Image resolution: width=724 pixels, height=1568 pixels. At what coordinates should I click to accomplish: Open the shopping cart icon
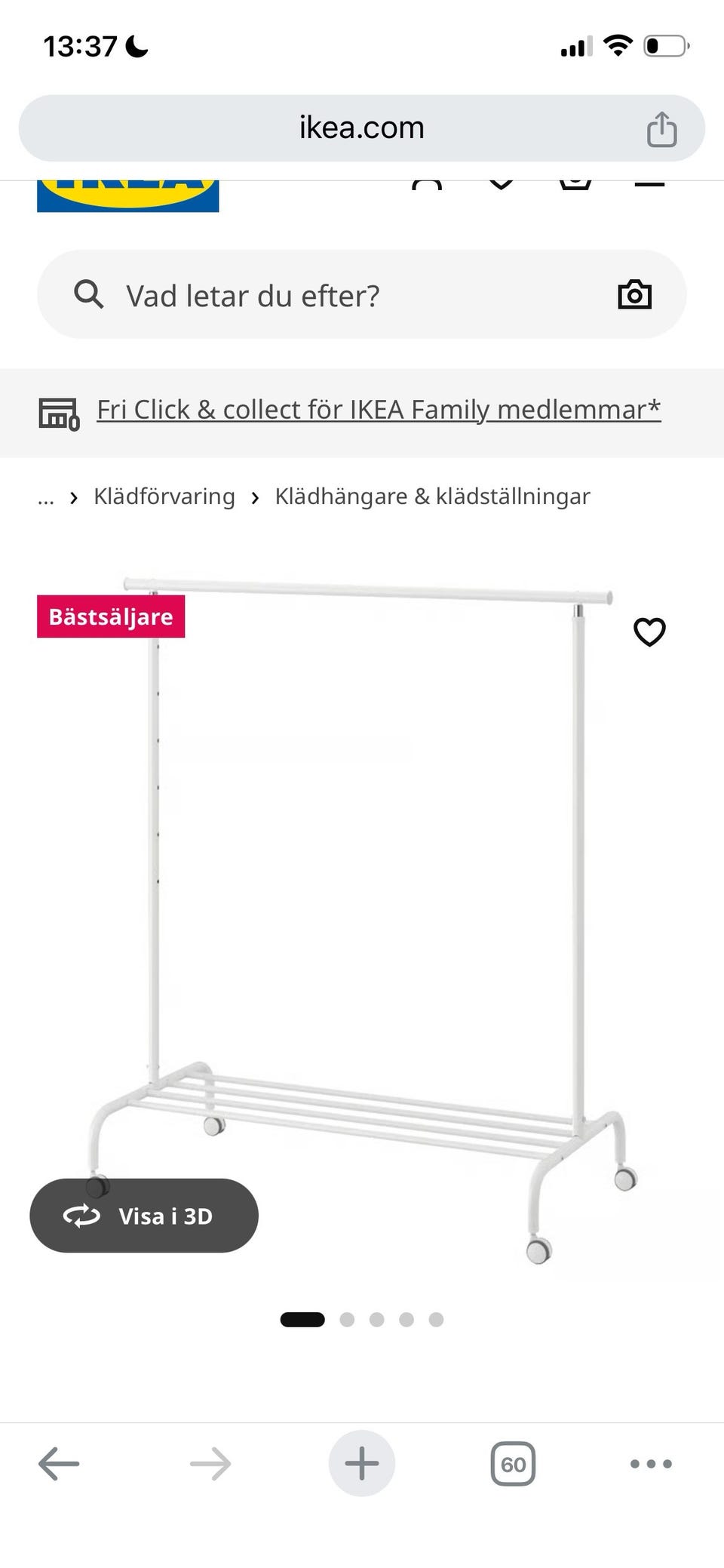click(x=575, y=181)
